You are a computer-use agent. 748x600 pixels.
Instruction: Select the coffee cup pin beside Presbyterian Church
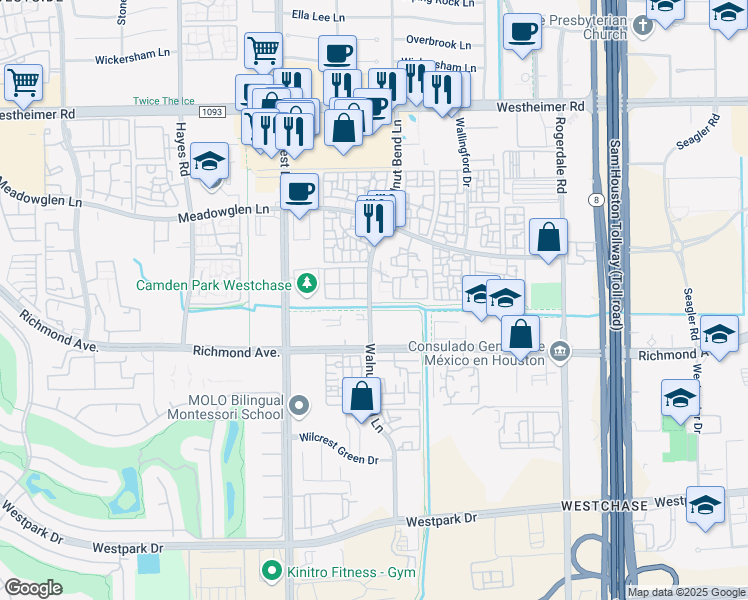click(521, 33)
